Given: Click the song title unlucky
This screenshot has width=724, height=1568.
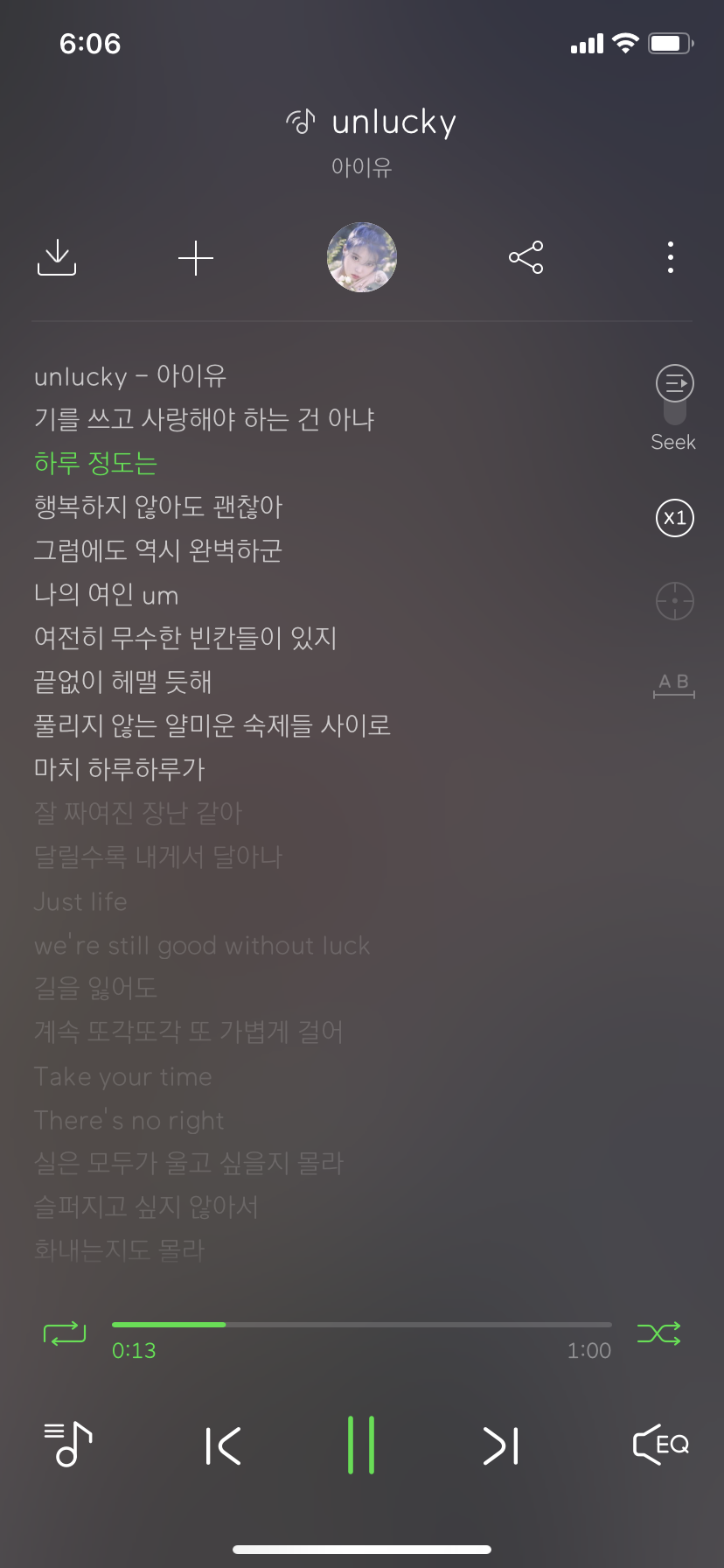Looking at the screenshot, I should [x=393, y=122].
